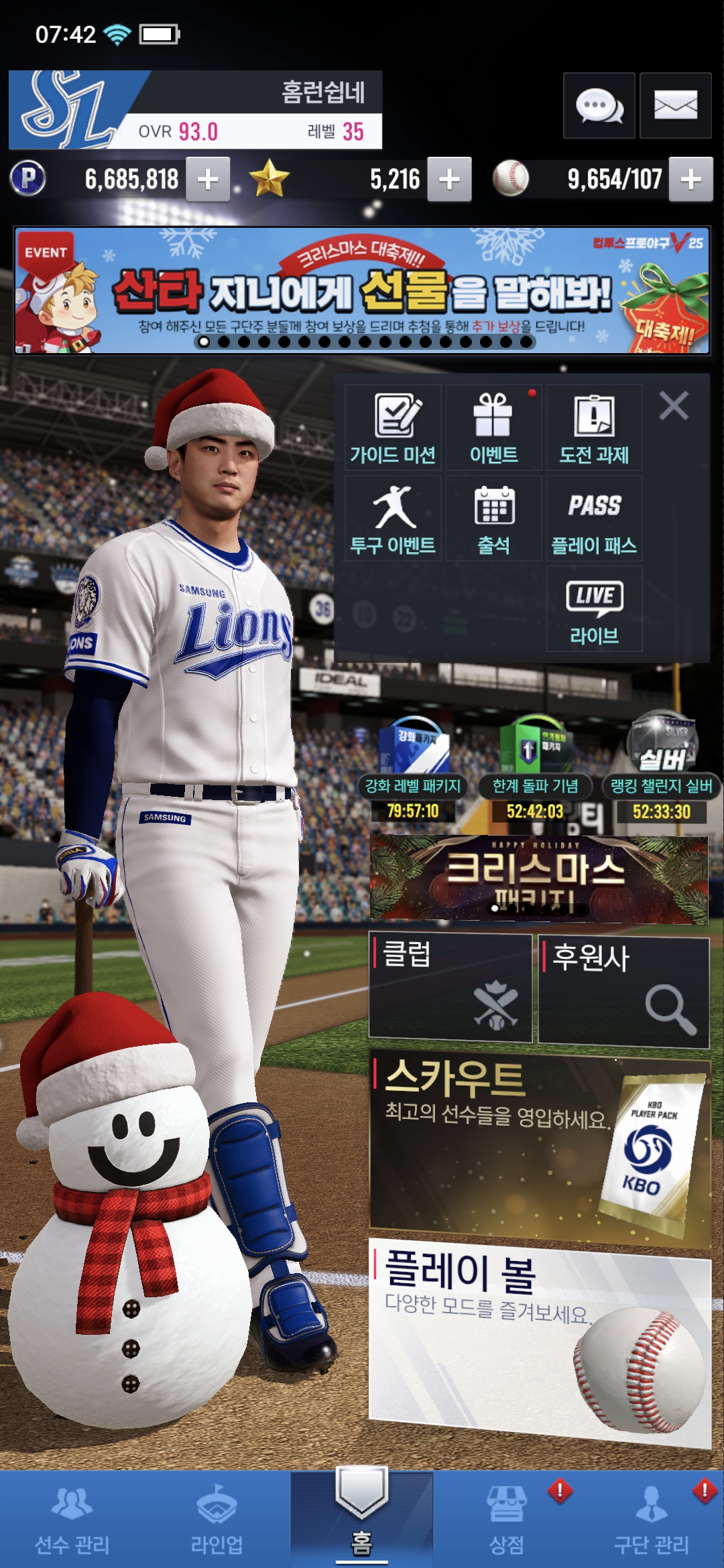Switch to the 상점 shop tab
This screenshot has width=724, height=1568.
(x=507, y=1520)
